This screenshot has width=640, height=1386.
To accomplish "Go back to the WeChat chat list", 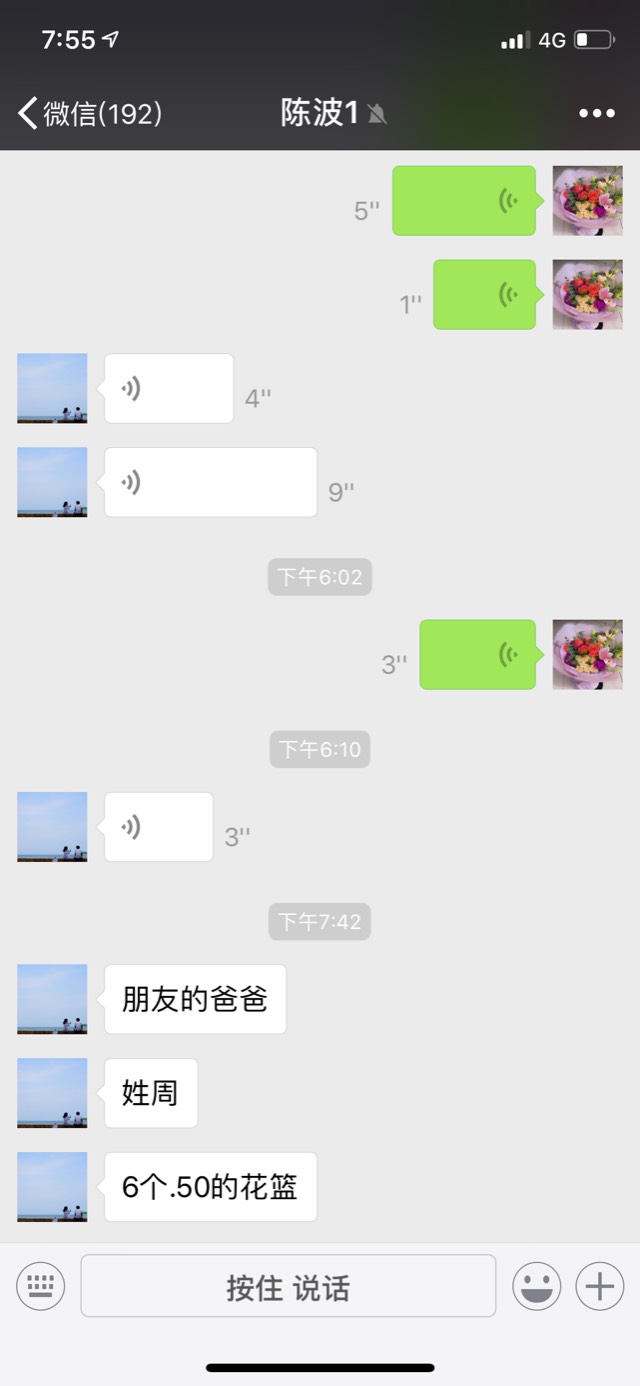I will point(88,113).
